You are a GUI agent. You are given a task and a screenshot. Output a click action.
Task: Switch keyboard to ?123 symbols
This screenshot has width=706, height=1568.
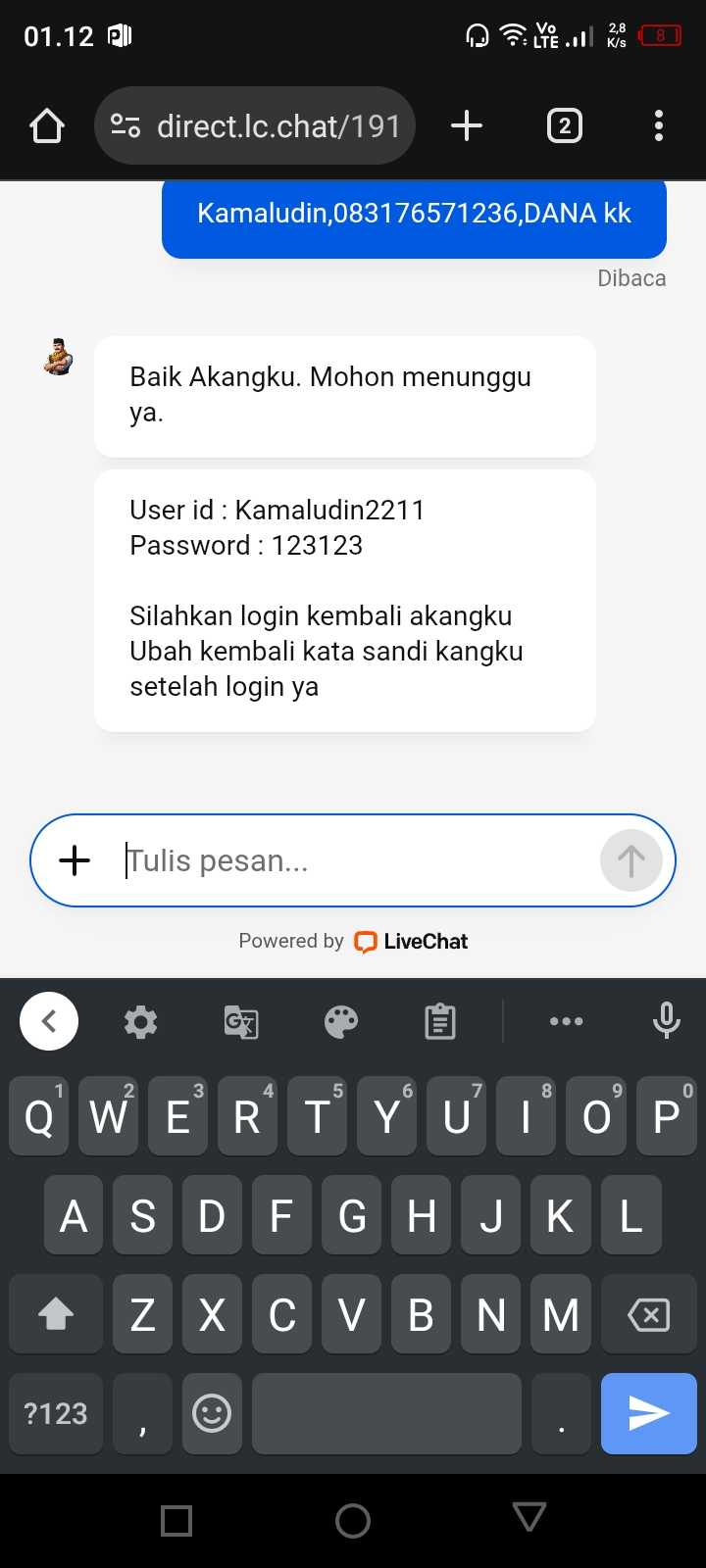click(x=56, y=1413)
